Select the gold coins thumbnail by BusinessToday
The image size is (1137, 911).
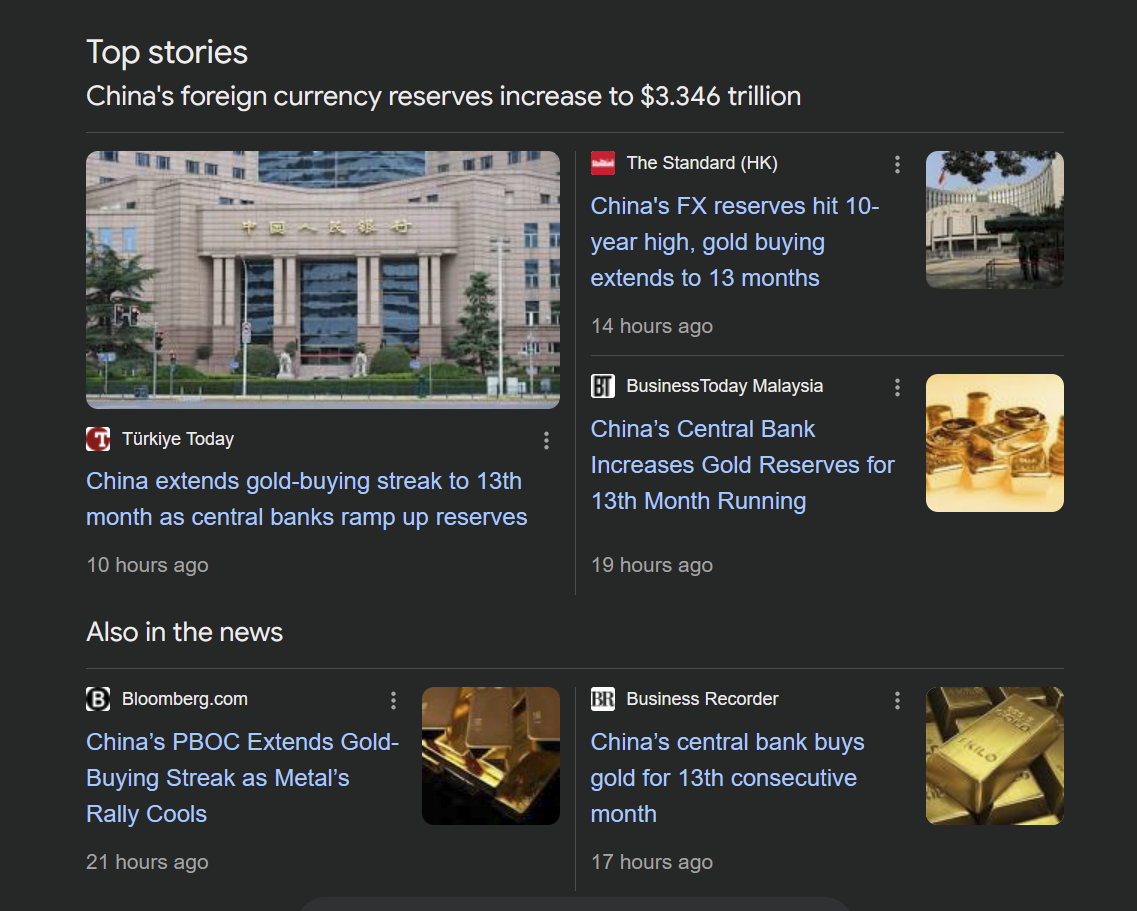994,442
